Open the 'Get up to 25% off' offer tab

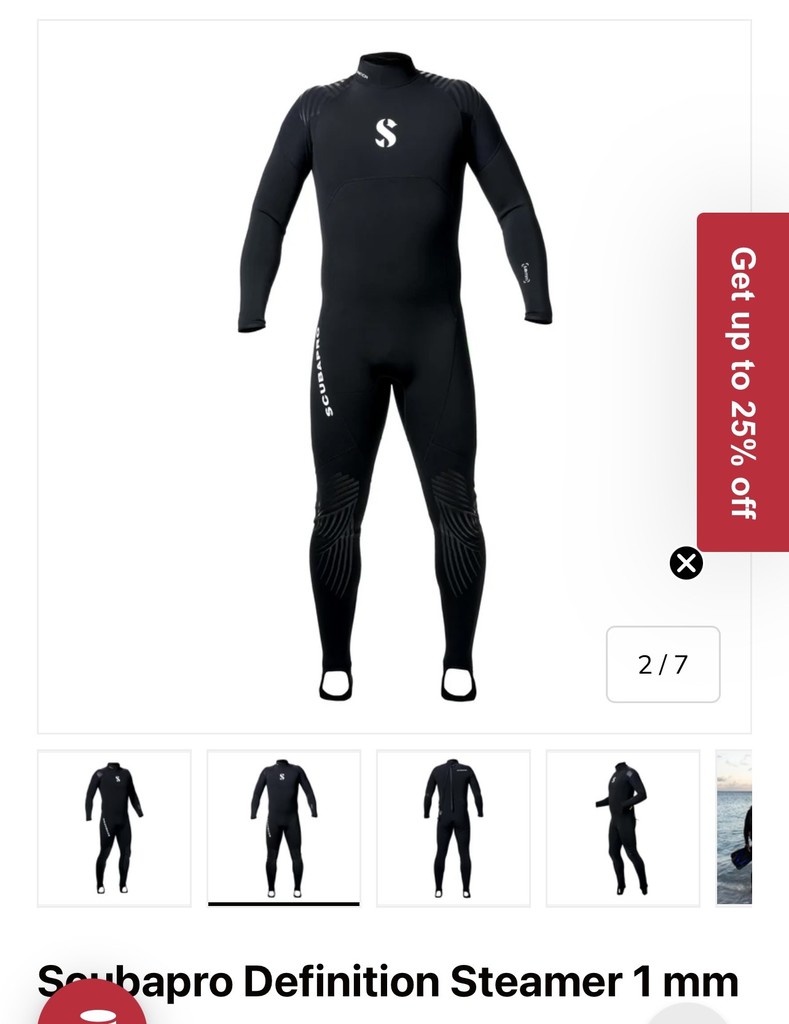point(743,381)
